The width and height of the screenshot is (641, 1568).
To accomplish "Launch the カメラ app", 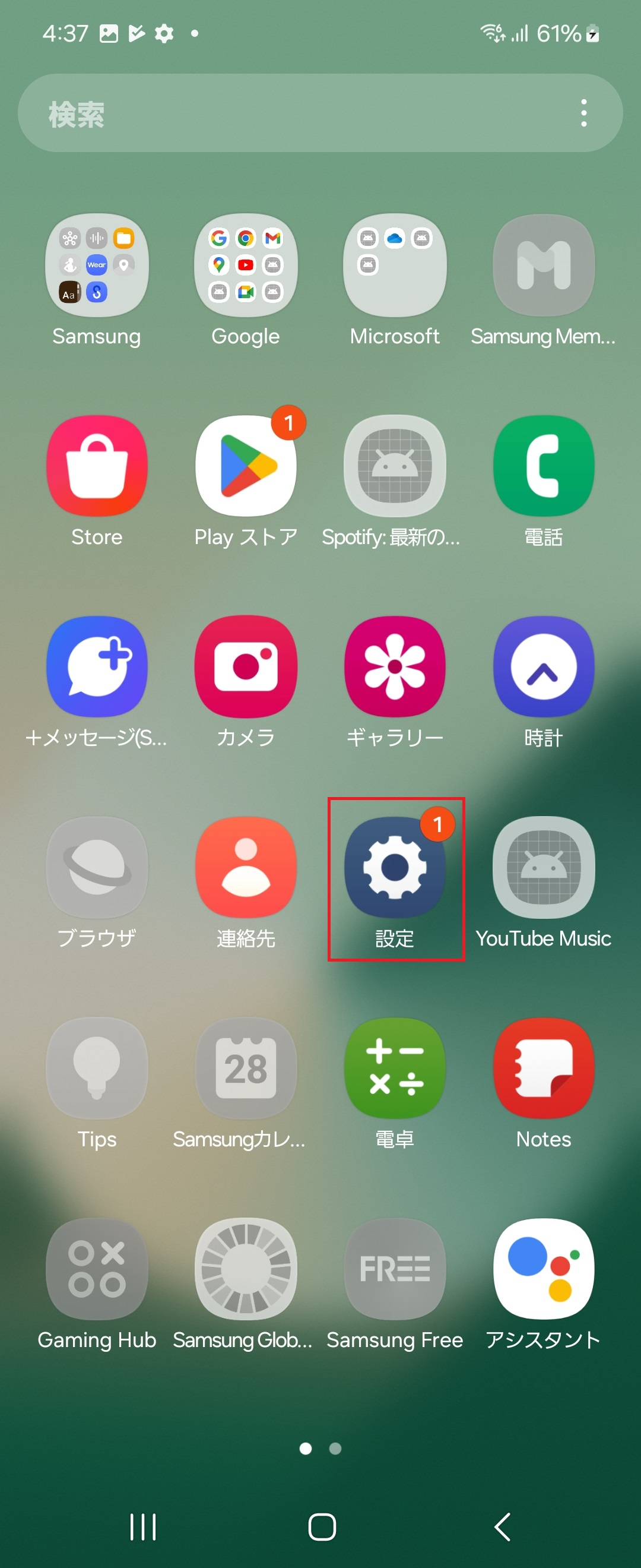I will tap(246, 668).
